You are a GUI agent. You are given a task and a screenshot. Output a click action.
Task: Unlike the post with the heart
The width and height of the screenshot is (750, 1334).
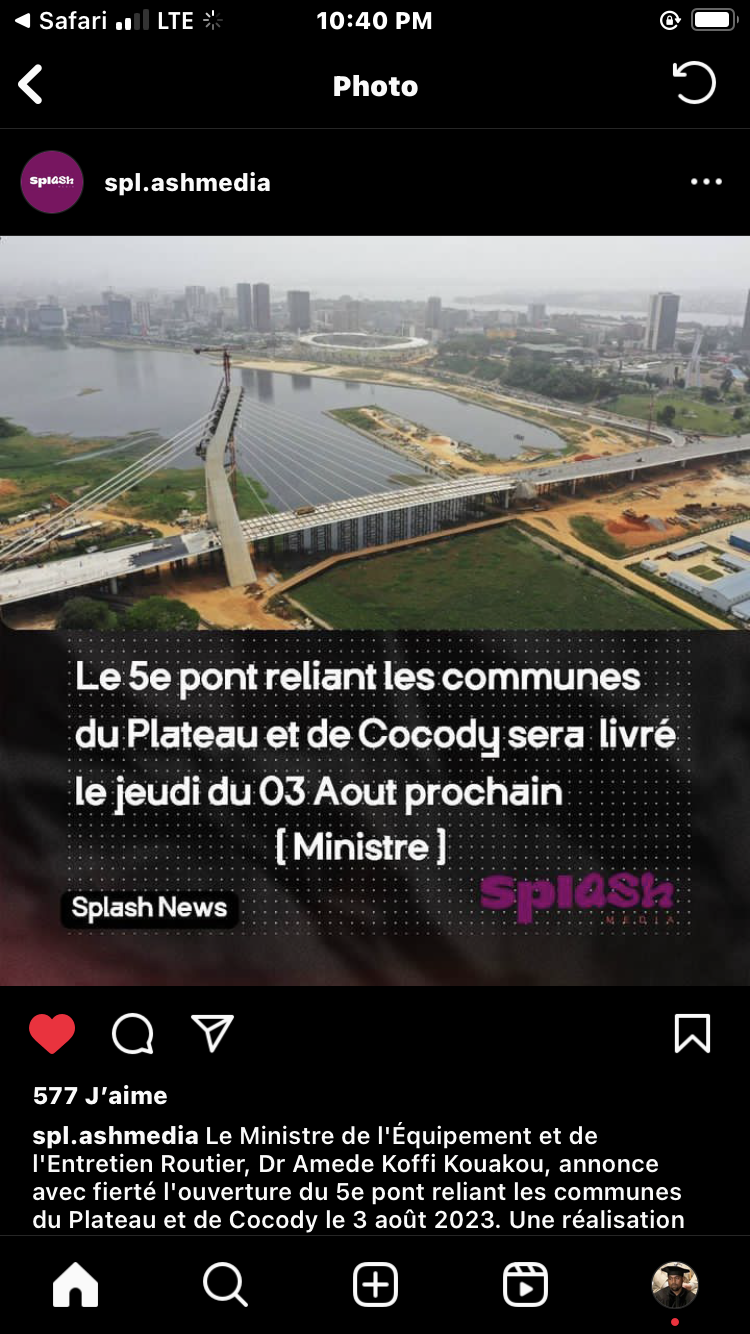[x=52, y=1033]
